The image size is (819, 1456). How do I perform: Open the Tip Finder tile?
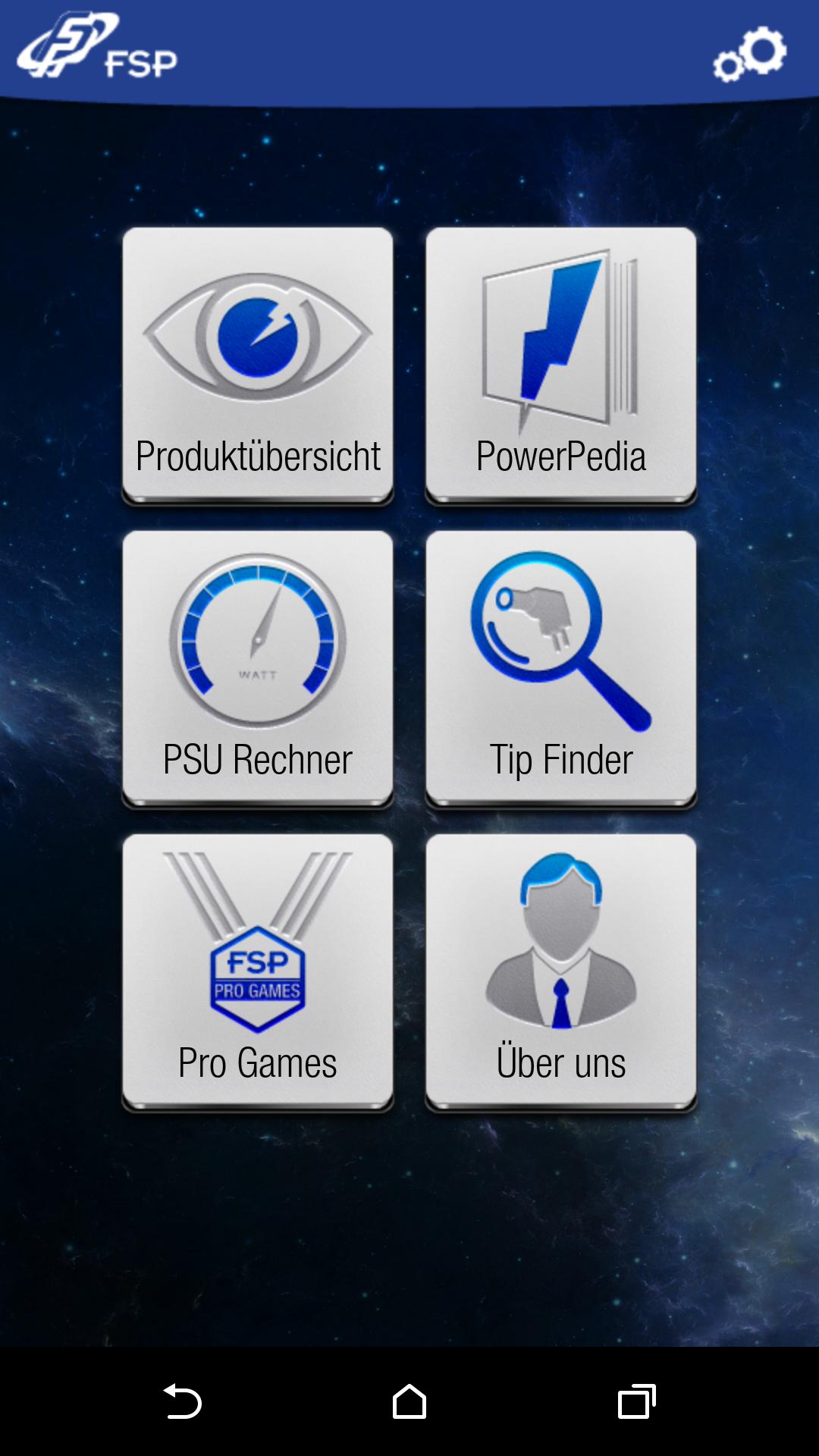(x=560, y=667)
